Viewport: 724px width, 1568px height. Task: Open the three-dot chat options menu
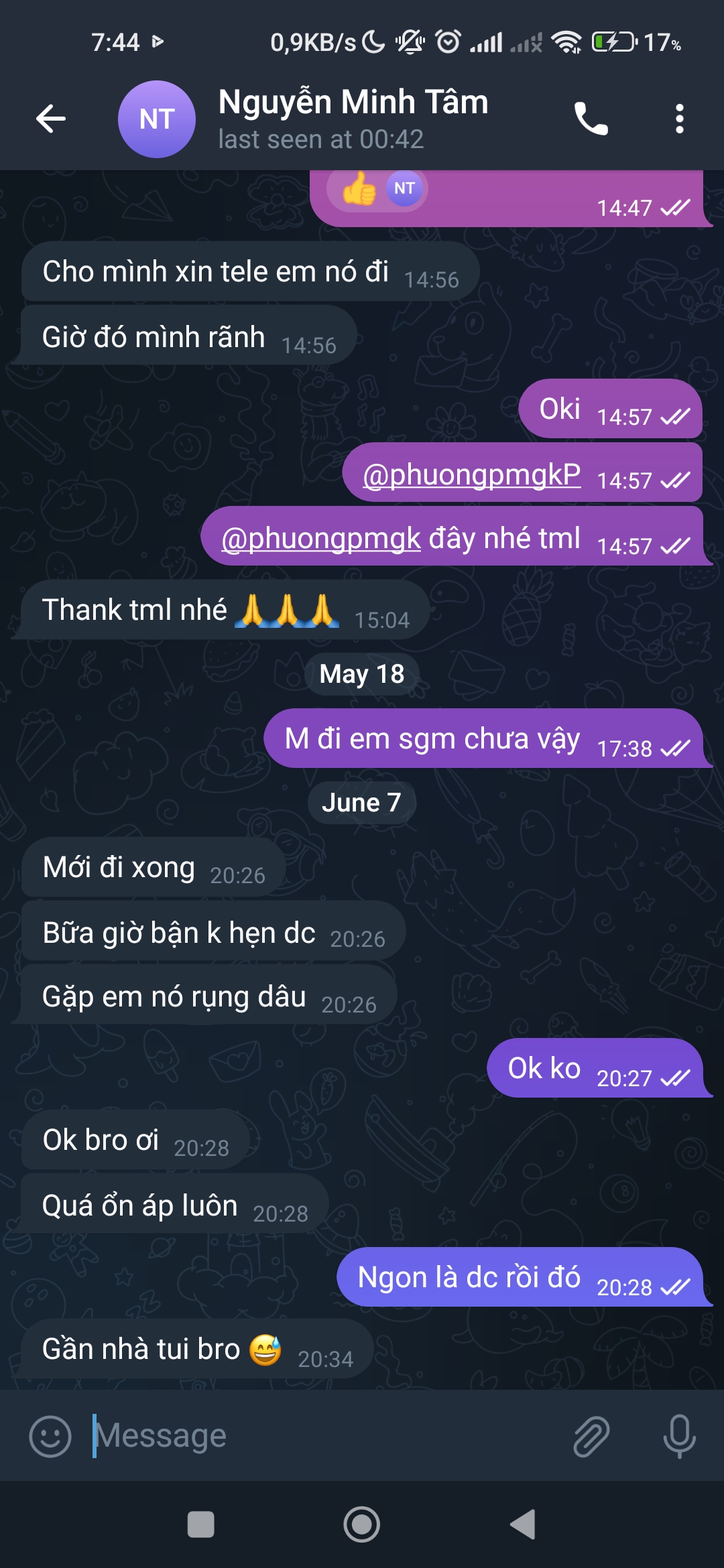[680, 119]
